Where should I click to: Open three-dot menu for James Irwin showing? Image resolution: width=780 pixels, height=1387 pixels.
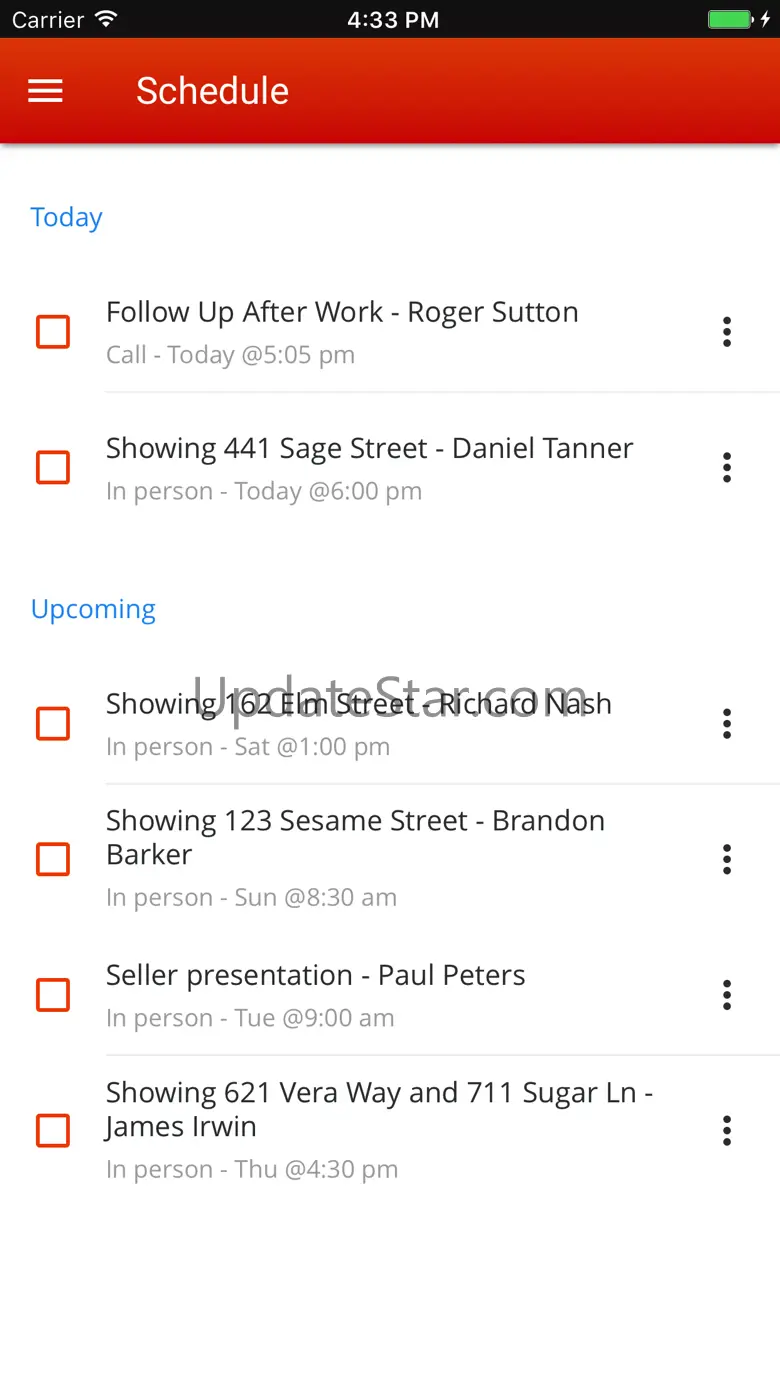point(727,1131)
